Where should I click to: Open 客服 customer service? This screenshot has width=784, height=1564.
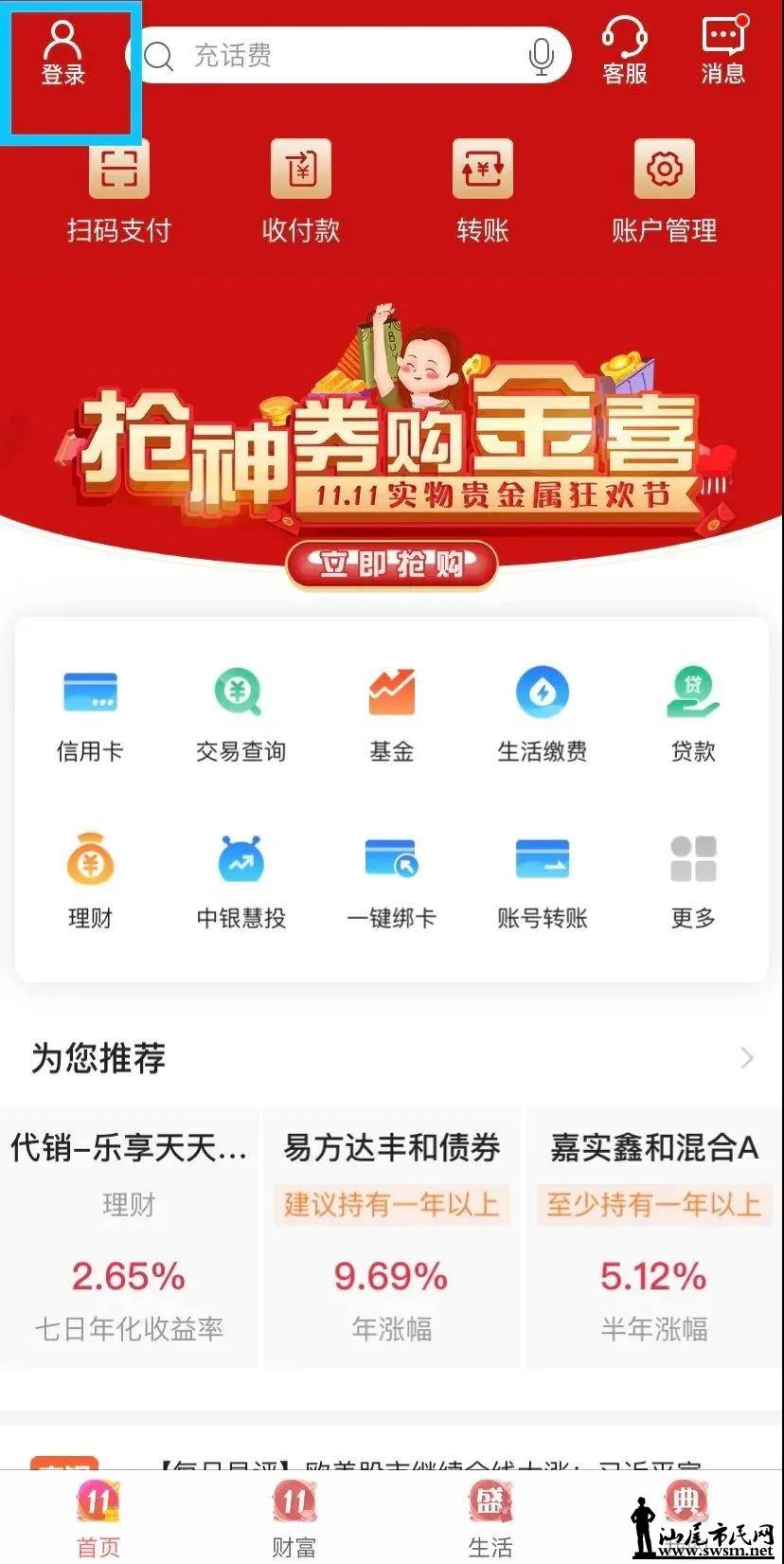point(624,52)
